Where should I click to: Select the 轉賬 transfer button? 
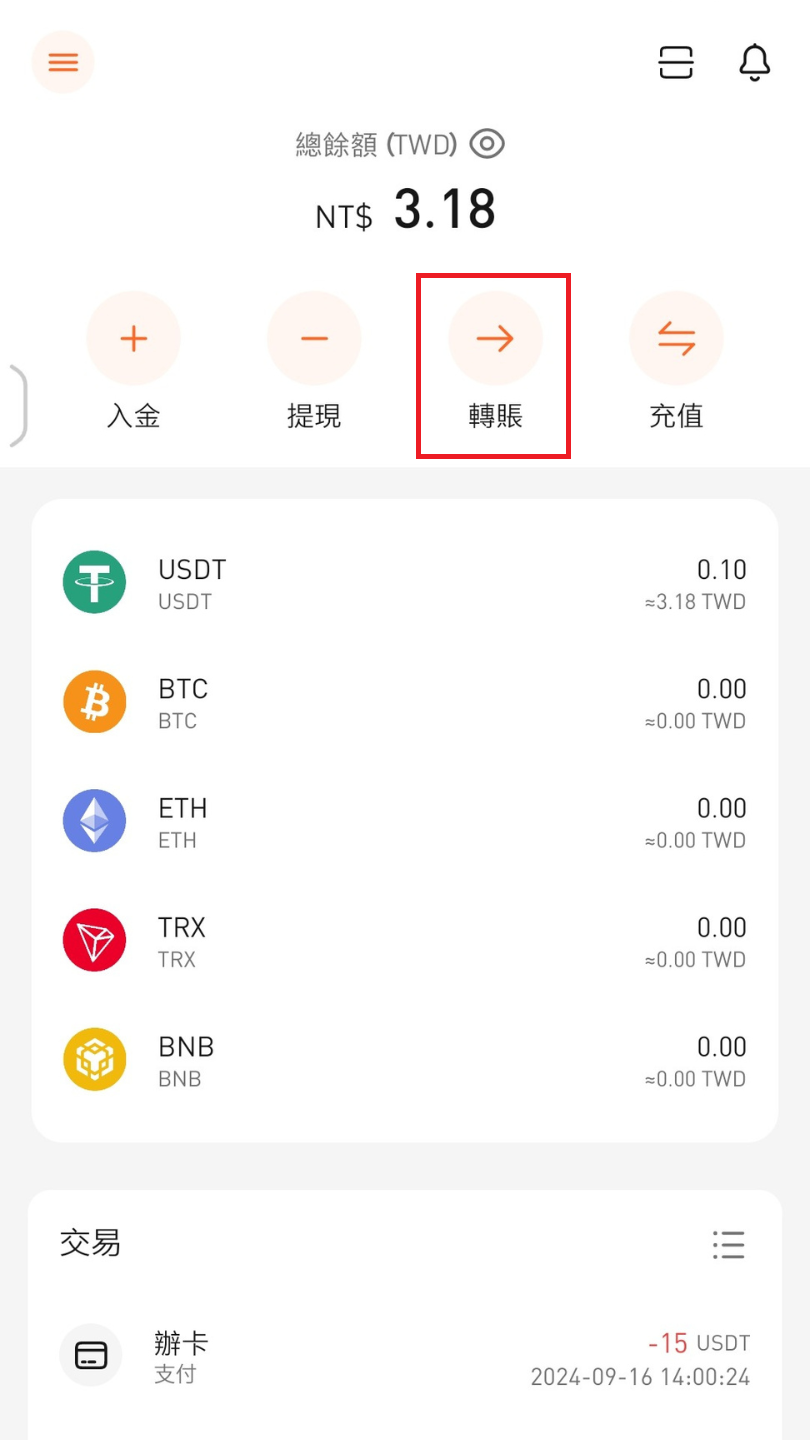(x=495, y=339)
